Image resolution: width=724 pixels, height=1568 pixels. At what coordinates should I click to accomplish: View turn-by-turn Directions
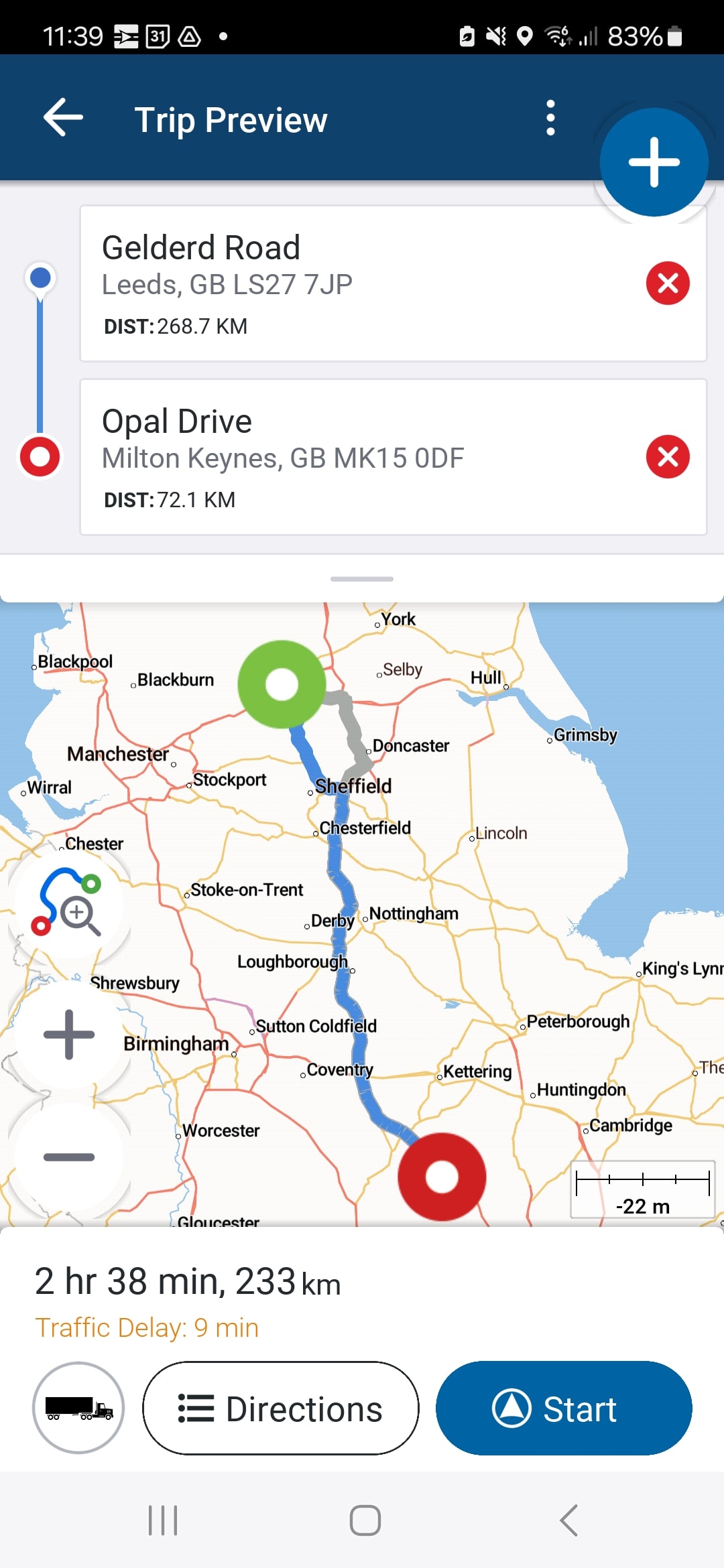(x=281, y=1408)
